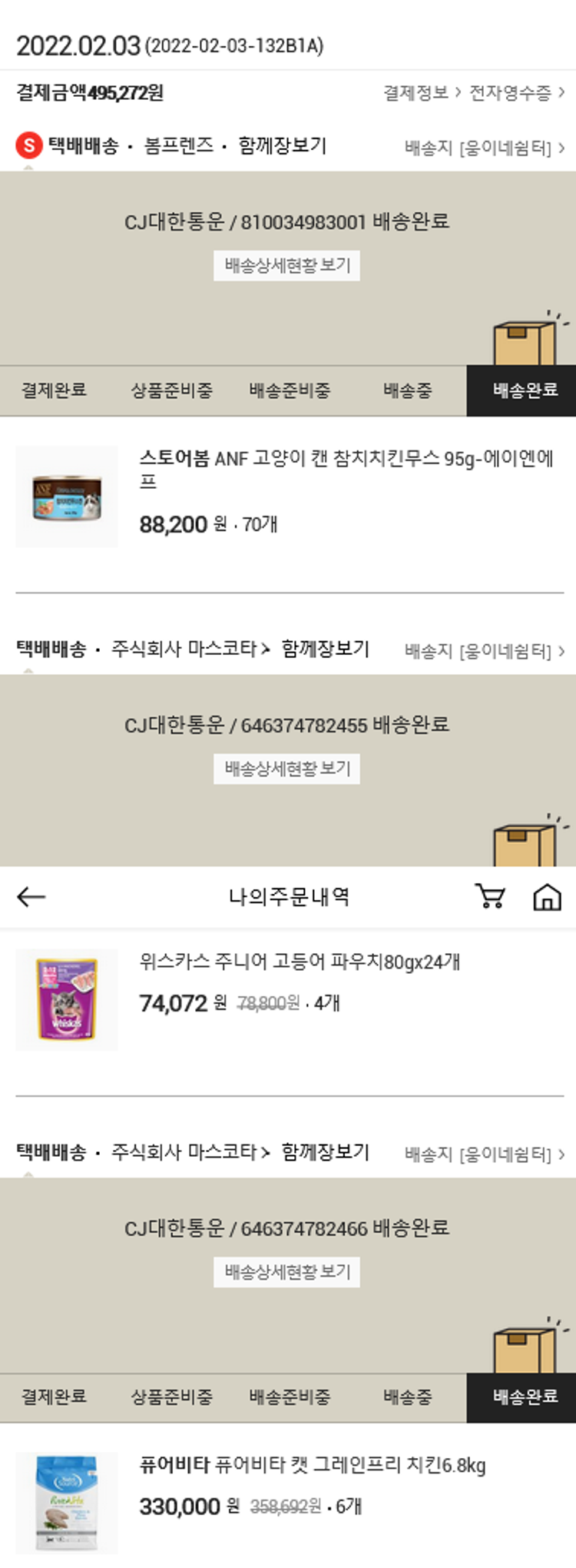
Task: Check 배송지 for the 봄프렌즈 shipment
Action: point(484,148)
